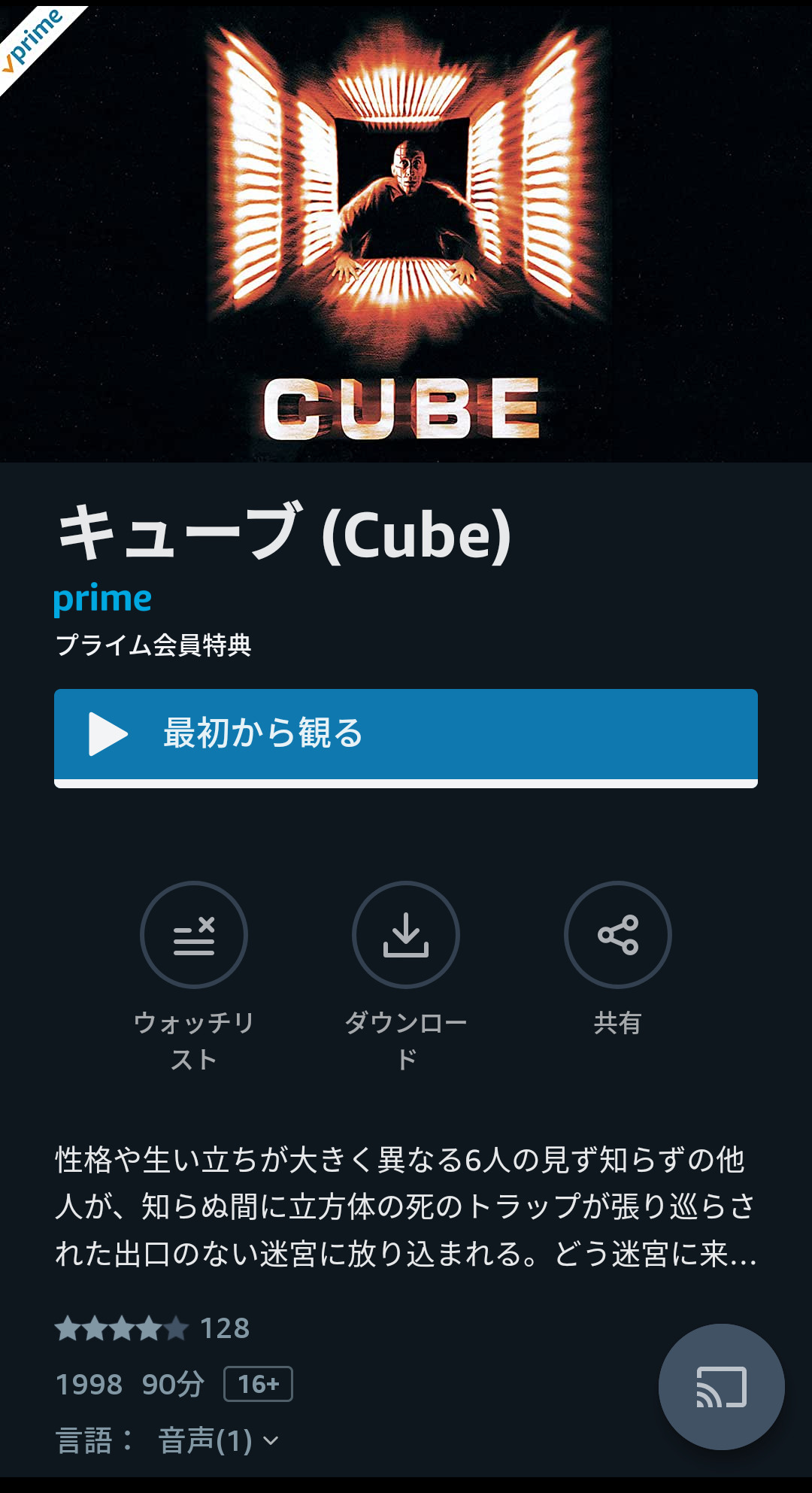Remove Cube from the watchlist

click(x=194, y=935)
